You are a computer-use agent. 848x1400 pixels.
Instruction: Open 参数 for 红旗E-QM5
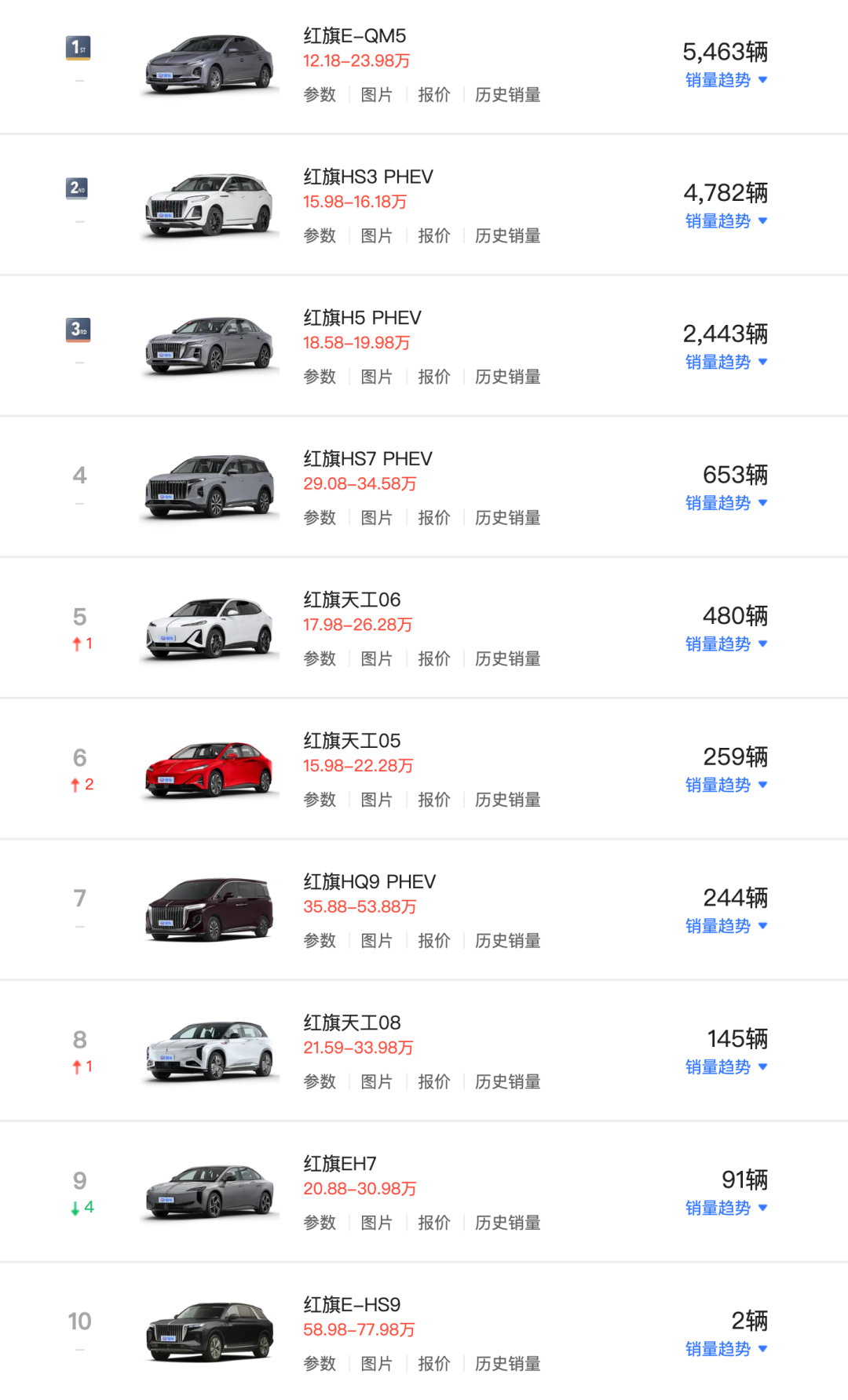[320, 95]
